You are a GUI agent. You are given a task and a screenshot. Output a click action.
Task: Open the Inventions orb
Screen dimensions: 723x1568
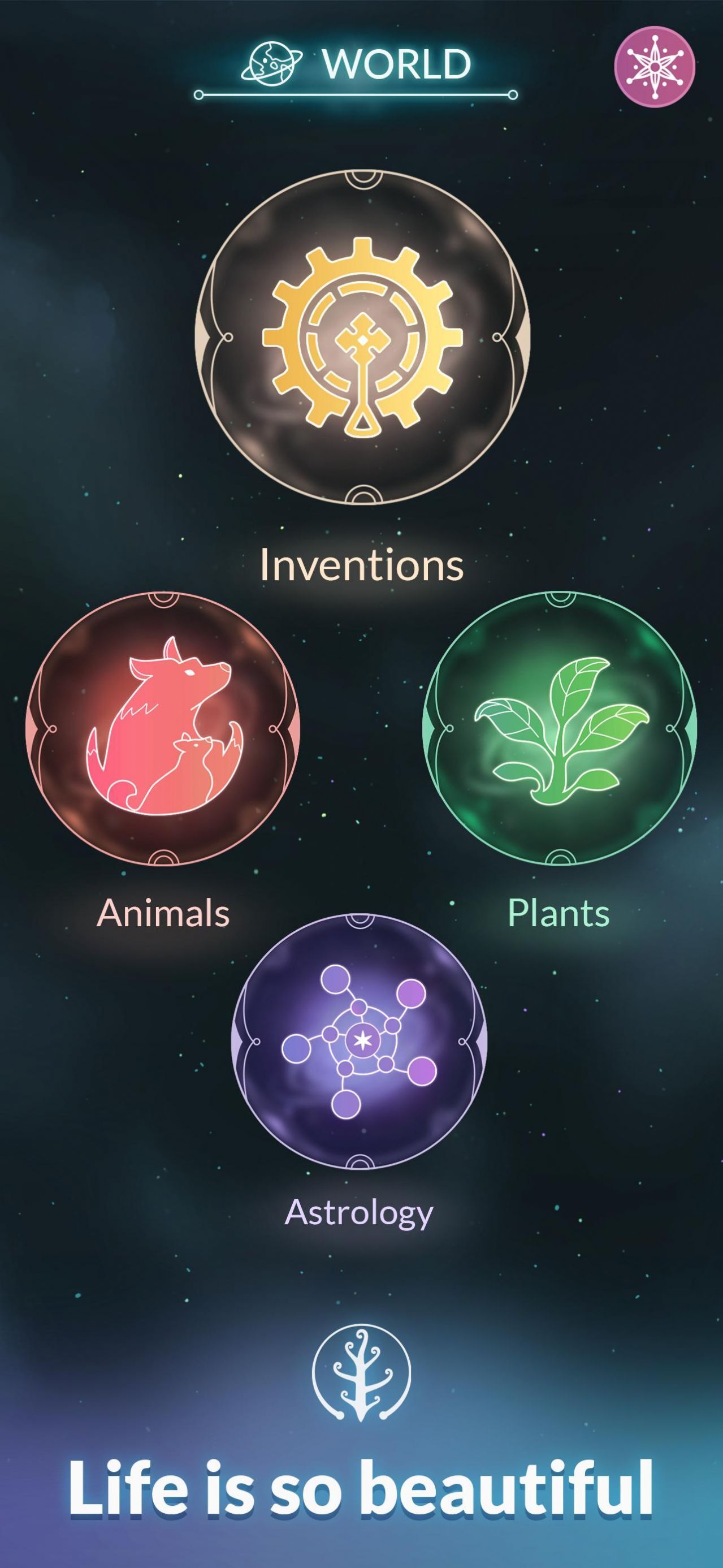[x=363, y=337]
